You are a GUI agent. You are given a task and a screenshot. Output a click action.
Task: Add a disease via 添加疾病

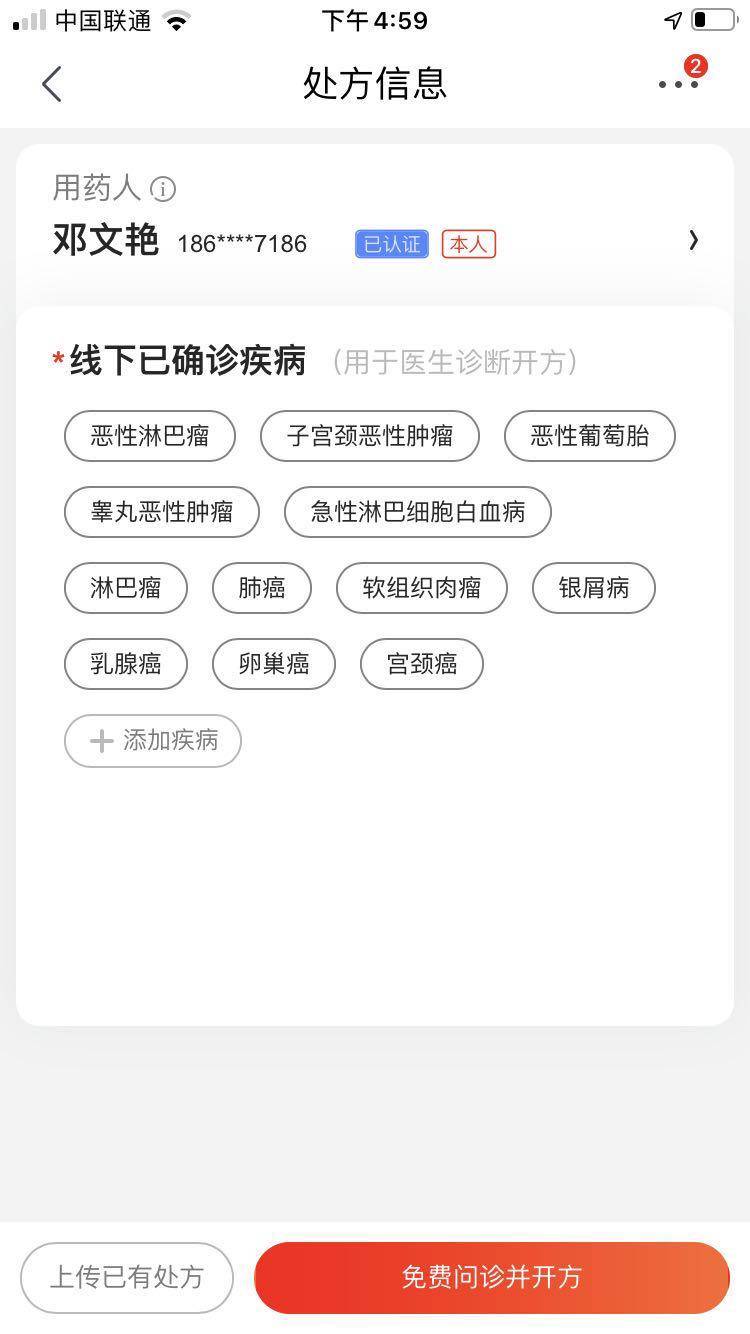tap(153, 741)
